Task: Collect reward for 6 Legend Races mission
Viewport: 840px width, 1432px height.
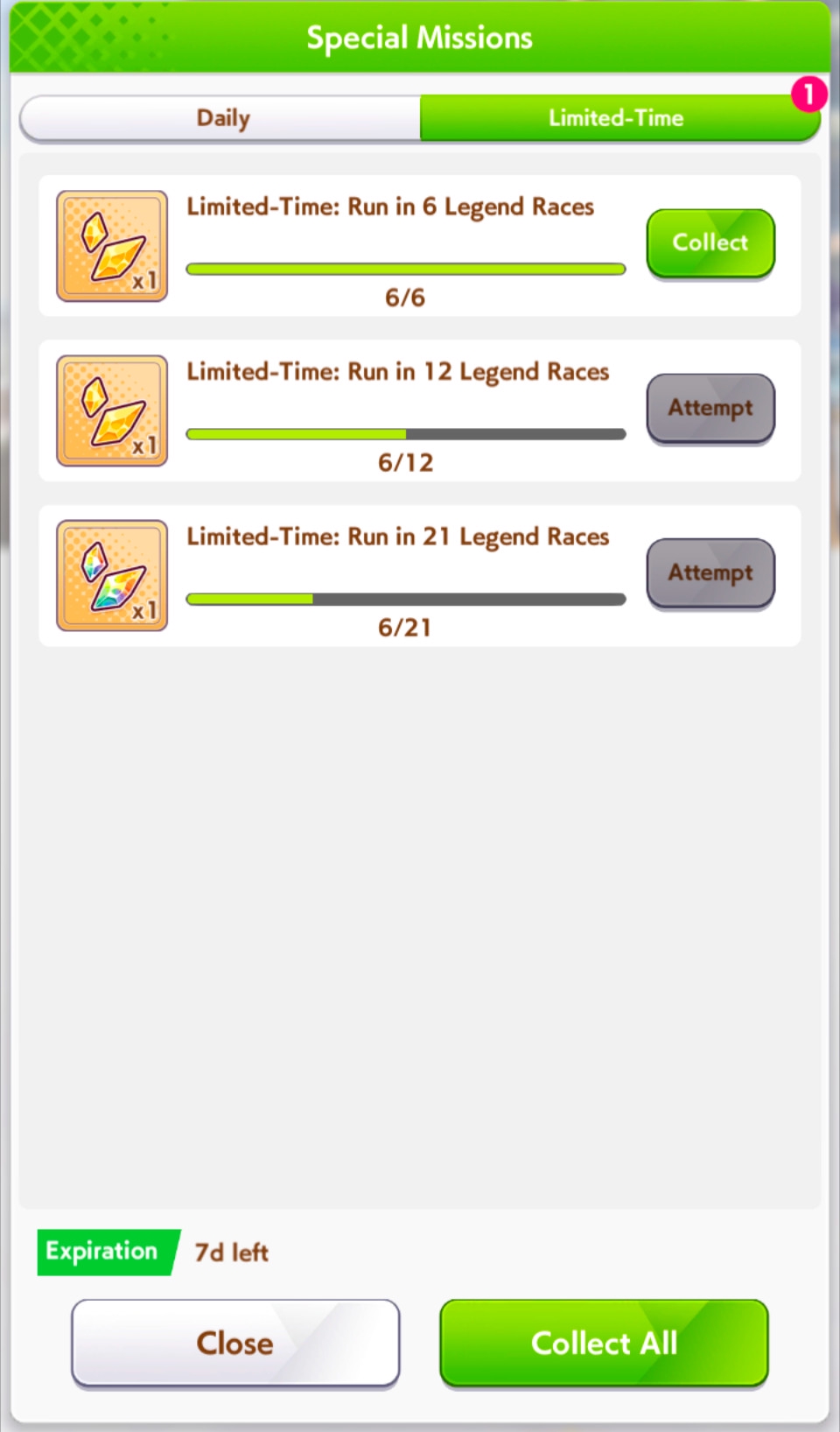Action: pos(710,242)
